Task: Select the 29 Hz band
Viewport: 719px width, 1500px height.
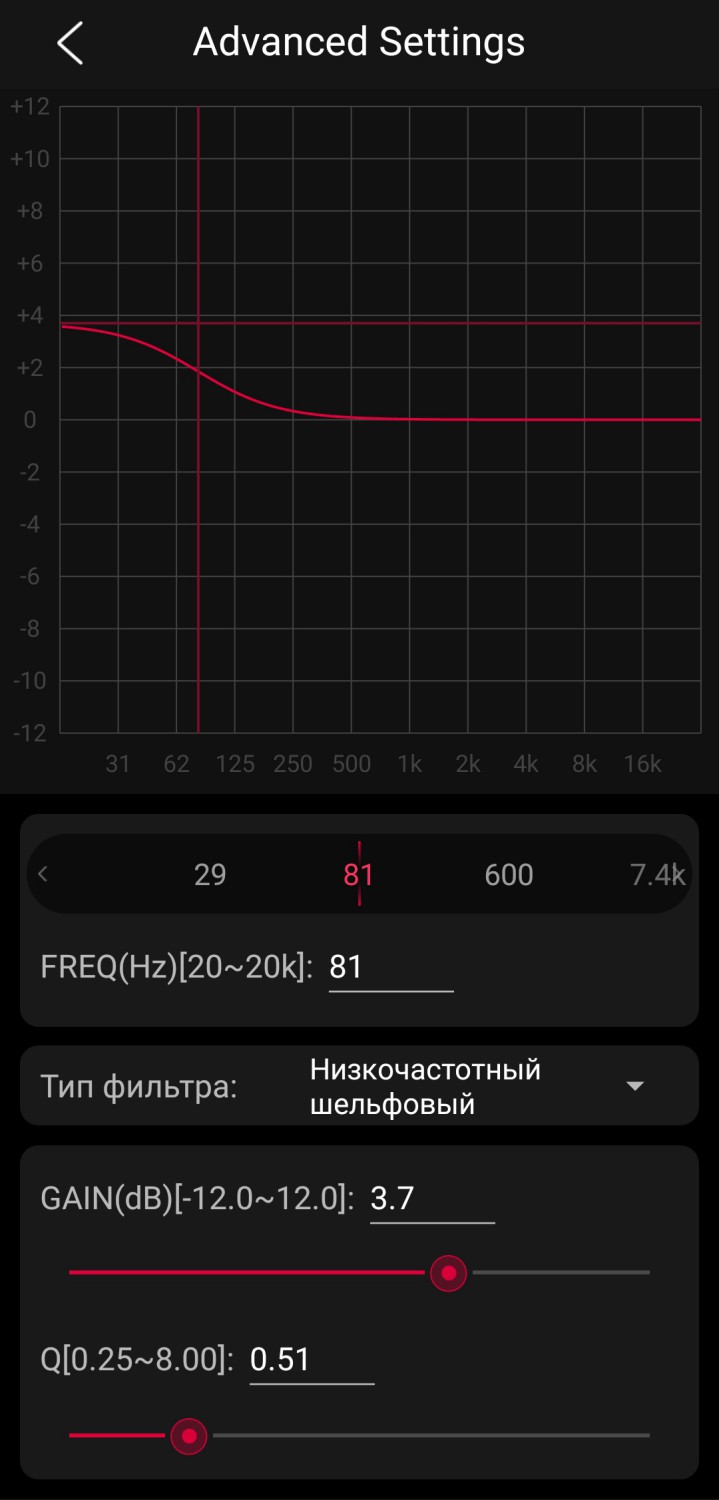Action: tap(210, 875)
